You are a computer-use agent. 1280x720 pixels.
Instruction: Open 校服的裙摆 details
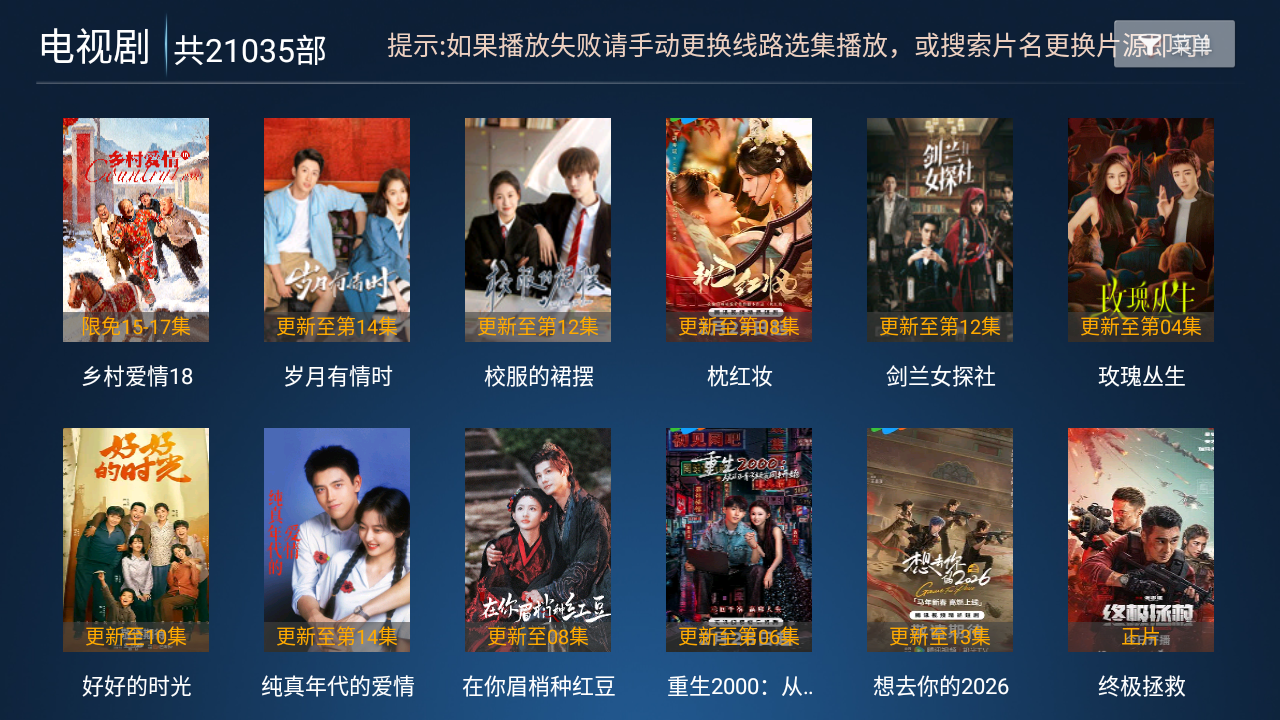[538, 230]
